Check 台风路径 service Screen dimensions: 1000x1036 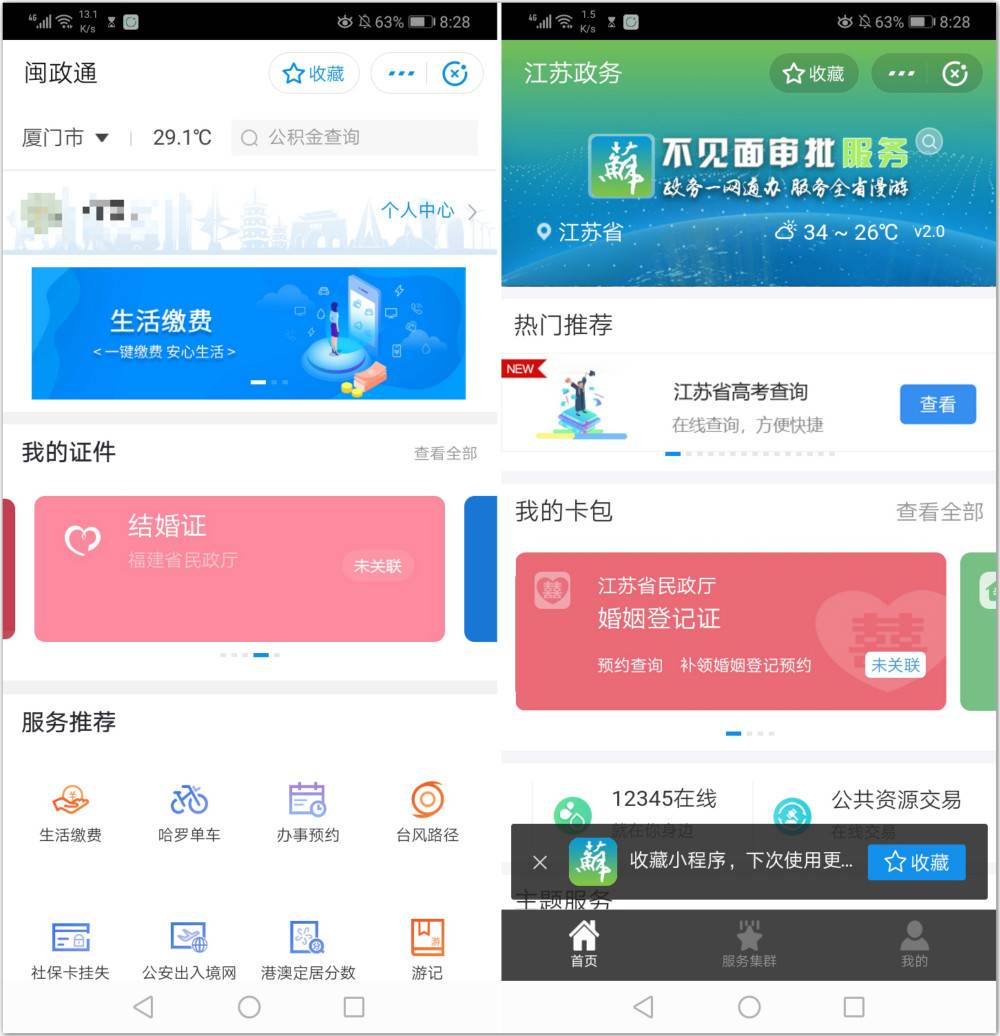coord(427,813)
